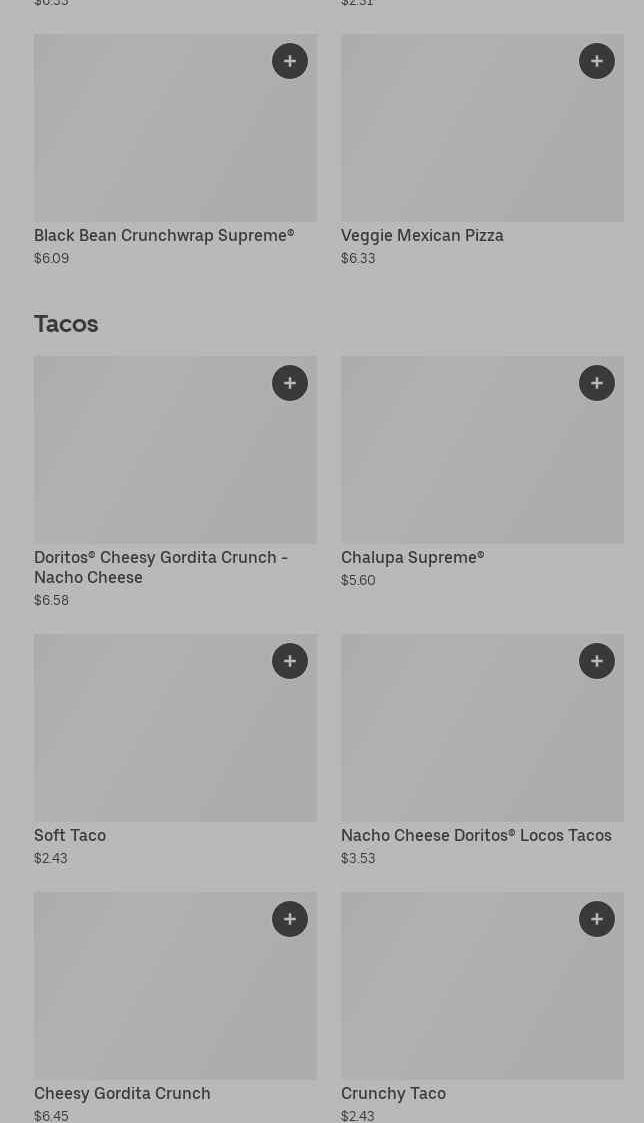644x1123 pixels.
Task: Add Black Bean Crunchwrap Supreme to order
Action: (x=290, y=61)
